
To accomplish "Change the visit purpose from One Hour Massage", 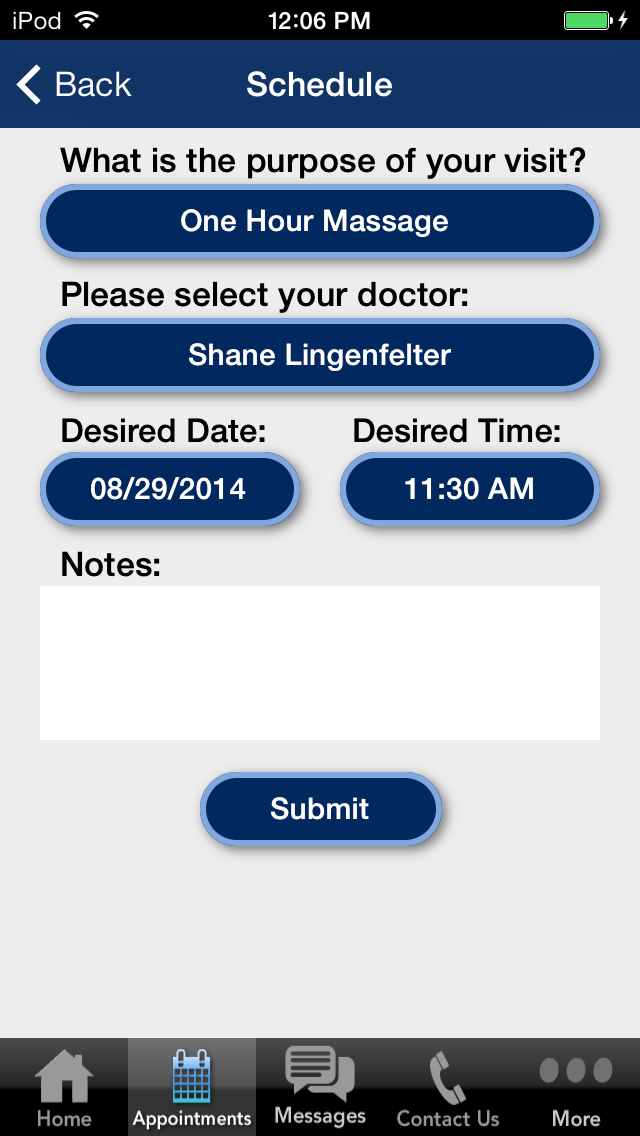I will pos(320,221).
